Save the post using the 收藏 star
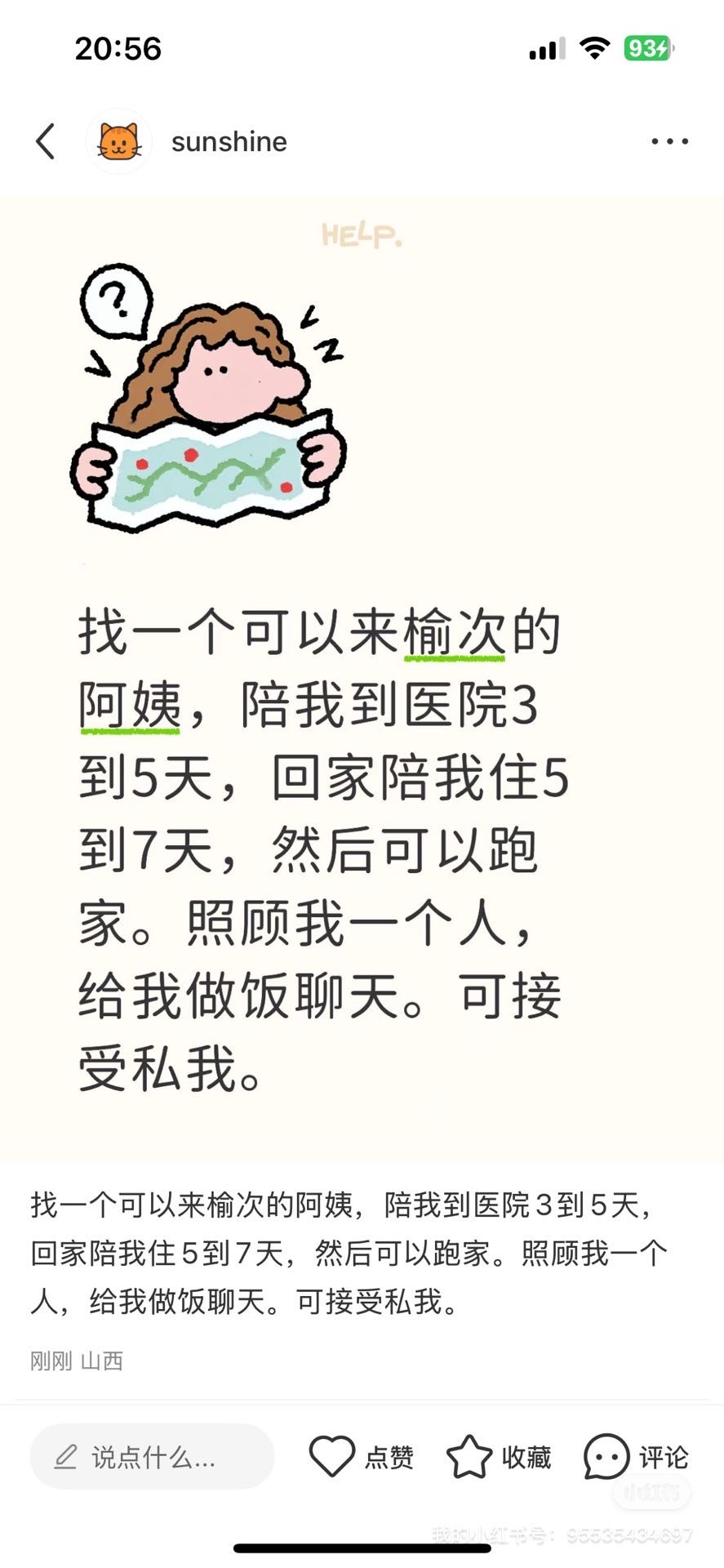Image resolution: width=724 pixels, height=1568 pixels. pyautogui.click(x=469, y=1456)
